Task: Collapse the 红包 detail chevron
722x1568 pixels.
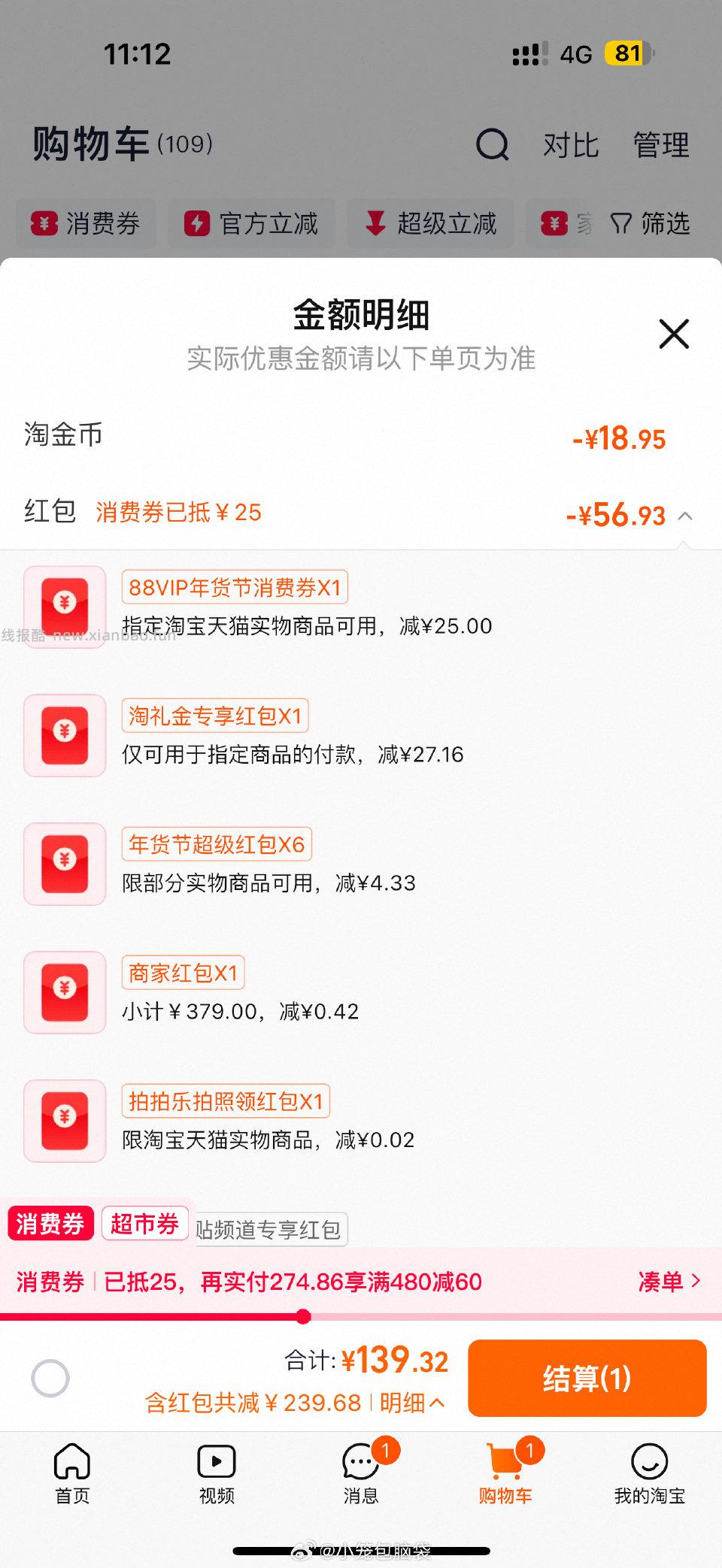Action: [685, 516]
